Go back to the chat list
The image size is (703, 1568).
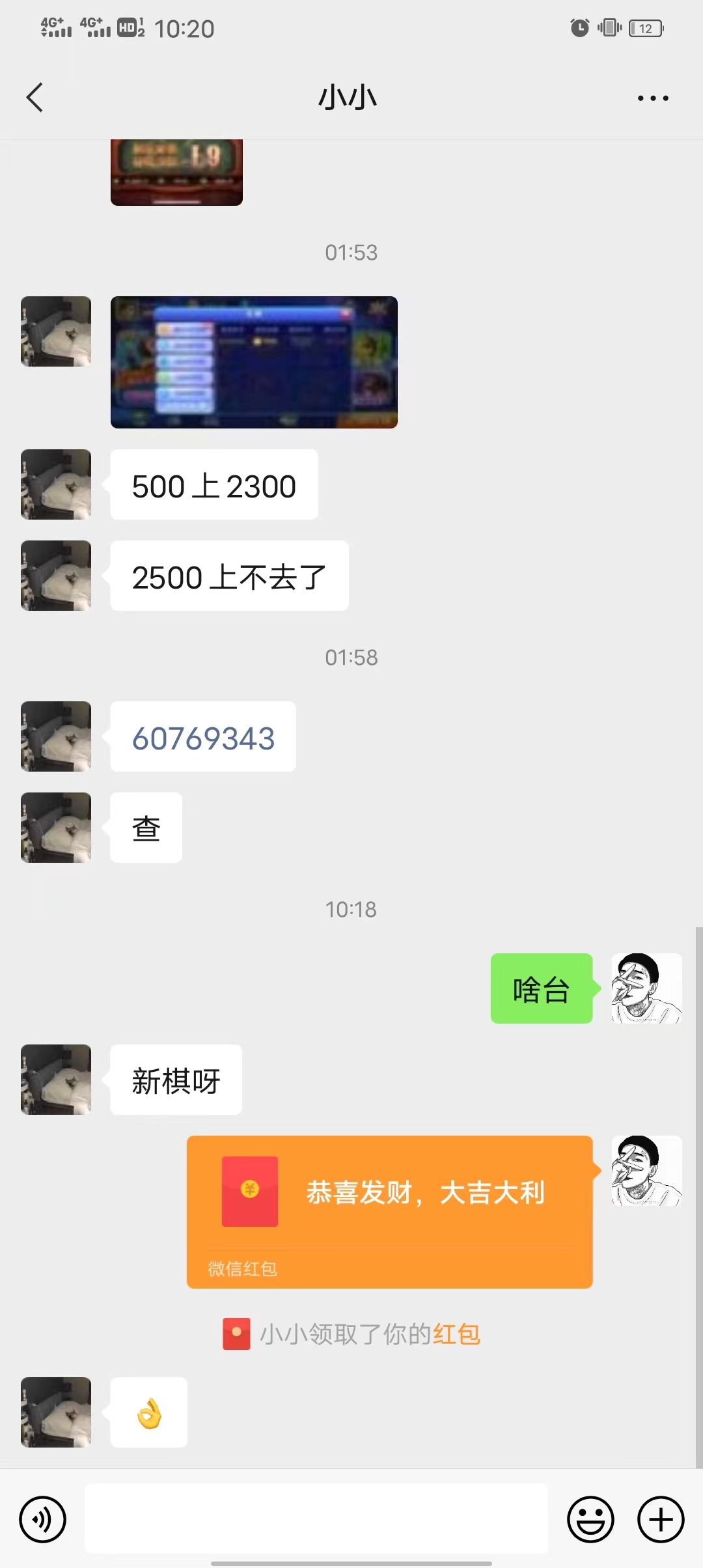coord(35,98)
